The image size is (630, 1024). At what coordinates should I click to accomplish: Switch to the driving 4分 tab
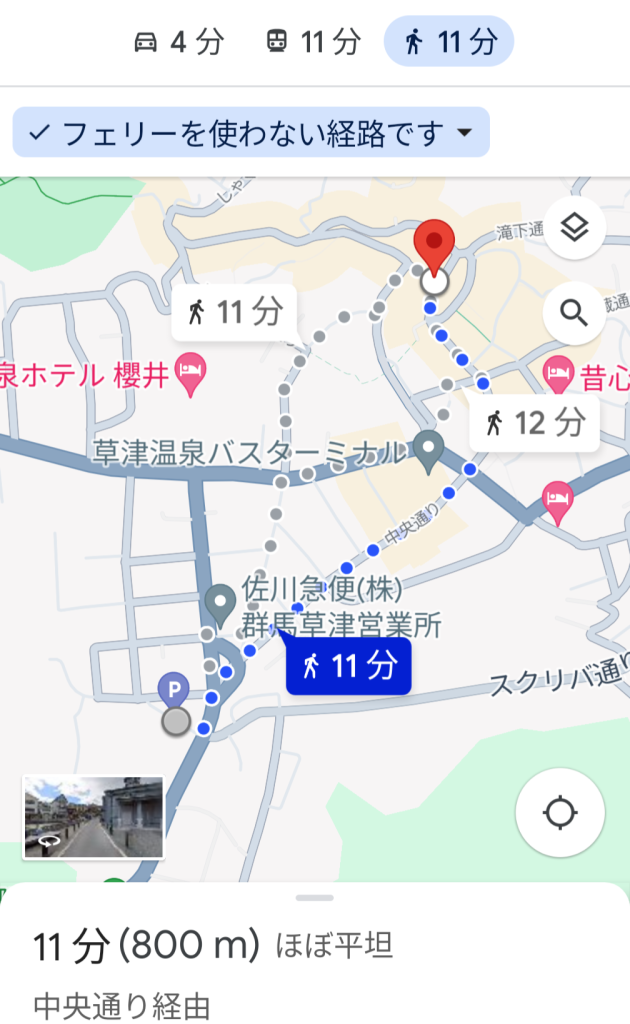point(179,42)
